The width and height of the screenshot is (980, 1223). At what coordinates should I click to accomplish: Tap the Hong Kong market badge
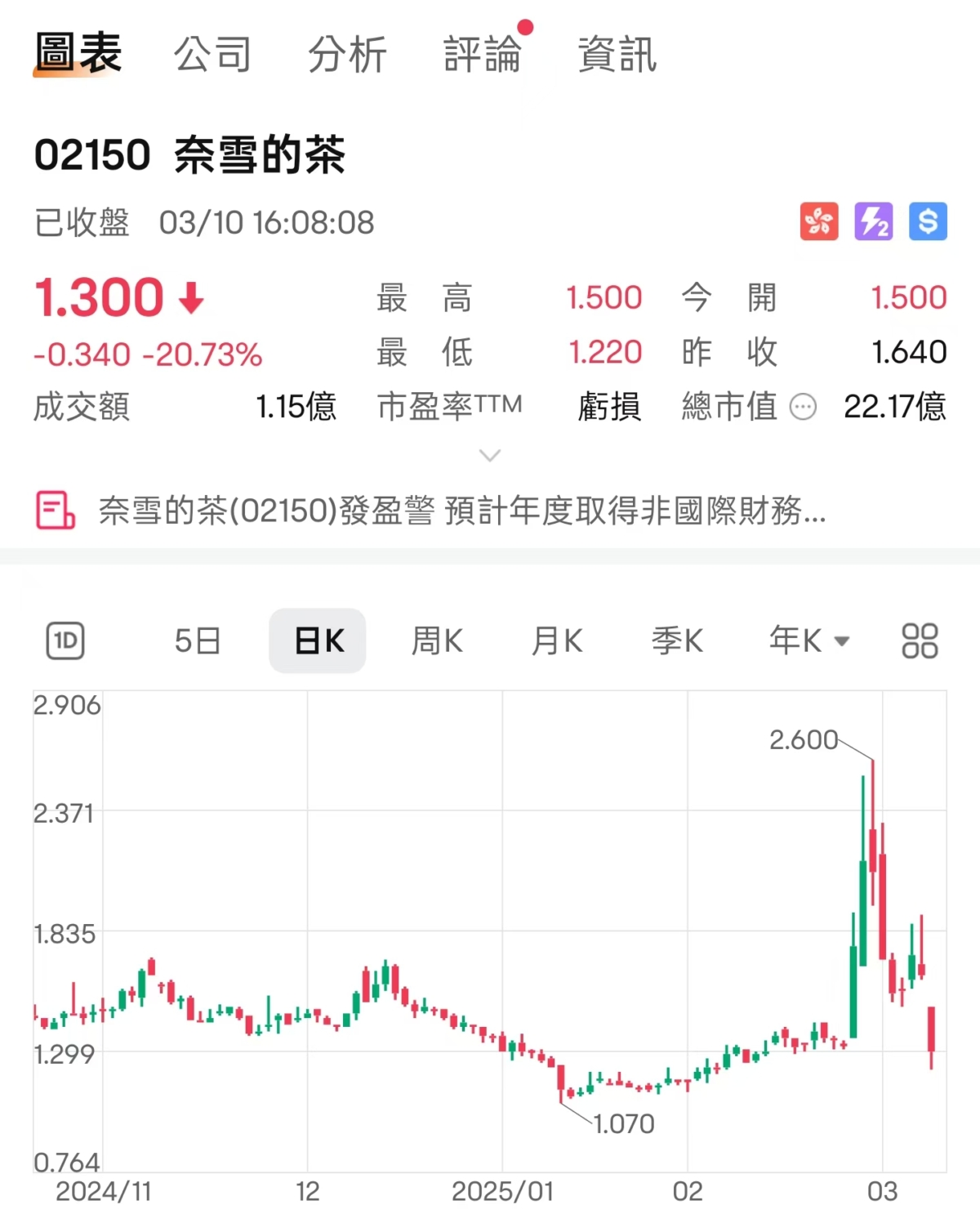tap(819, 221)
